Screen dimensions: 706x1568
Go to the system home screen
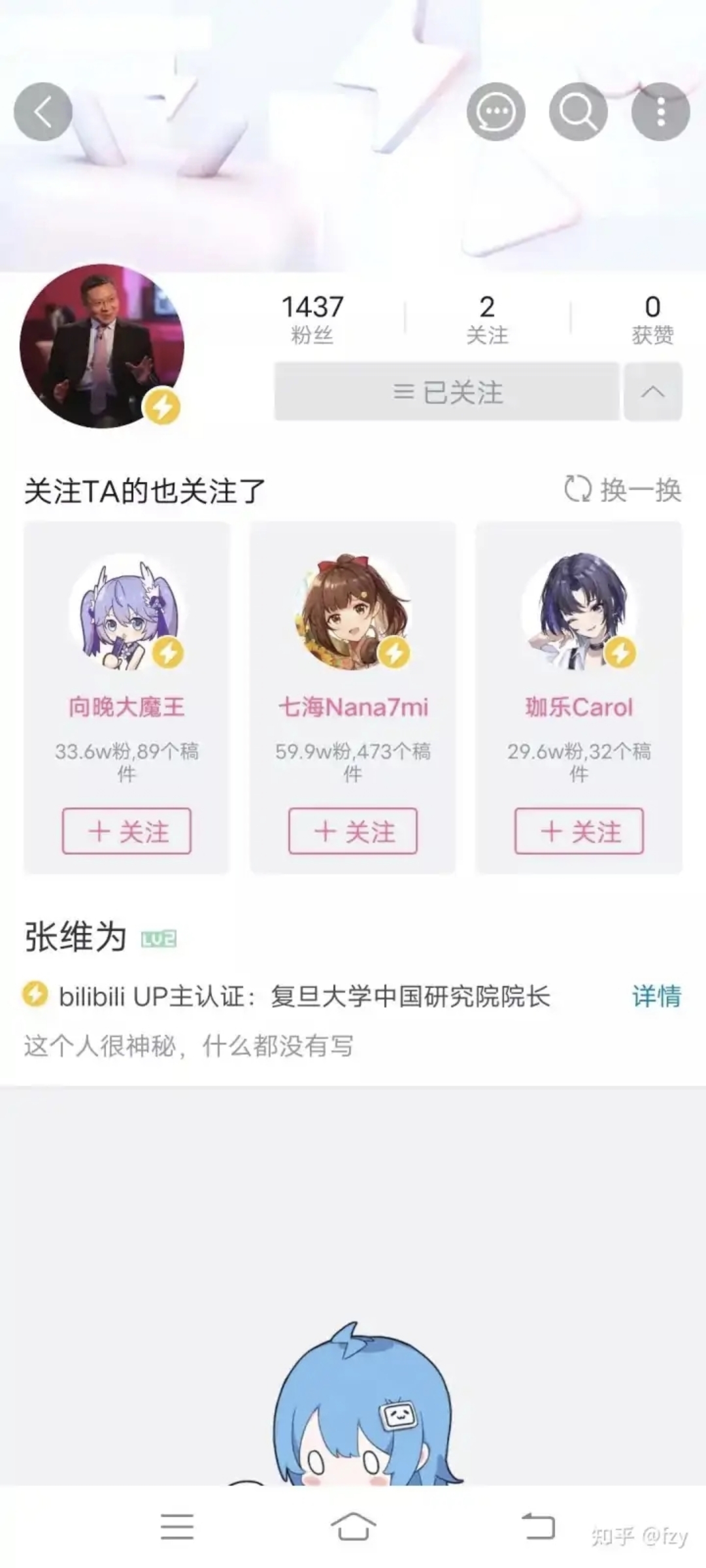click(353, 1527)
